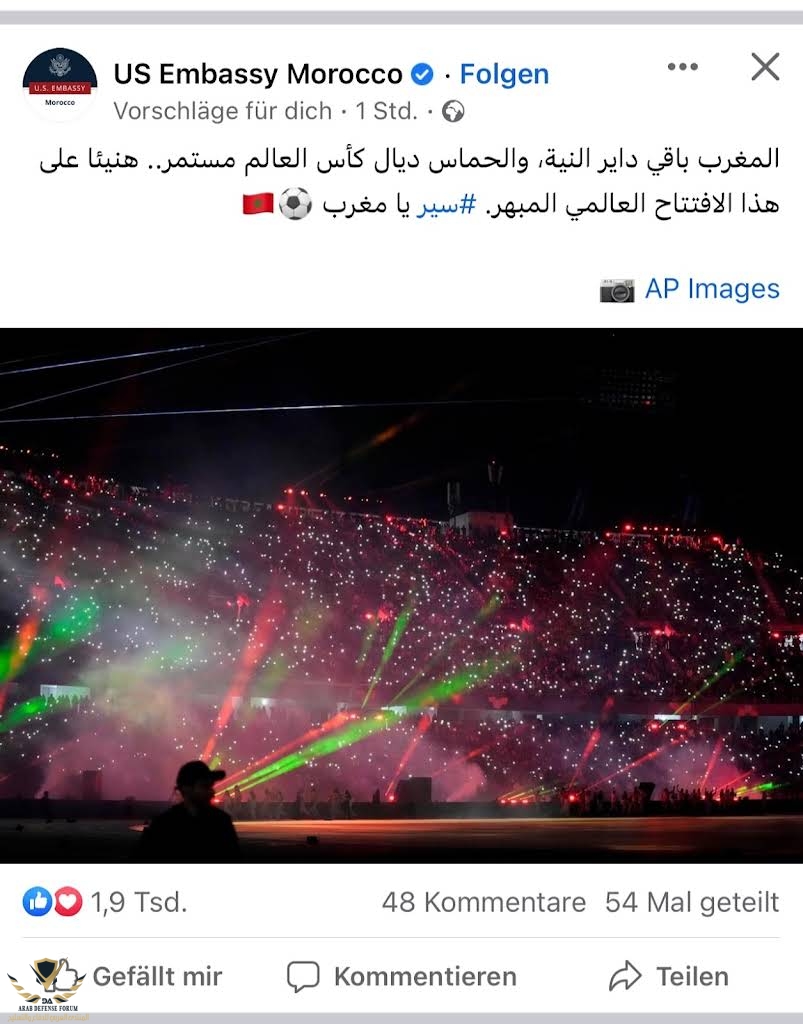Open the US Embassy Morocco page name
Image resolution: width=803 pixels, height=1024 pixels.
tap(258, 74)
